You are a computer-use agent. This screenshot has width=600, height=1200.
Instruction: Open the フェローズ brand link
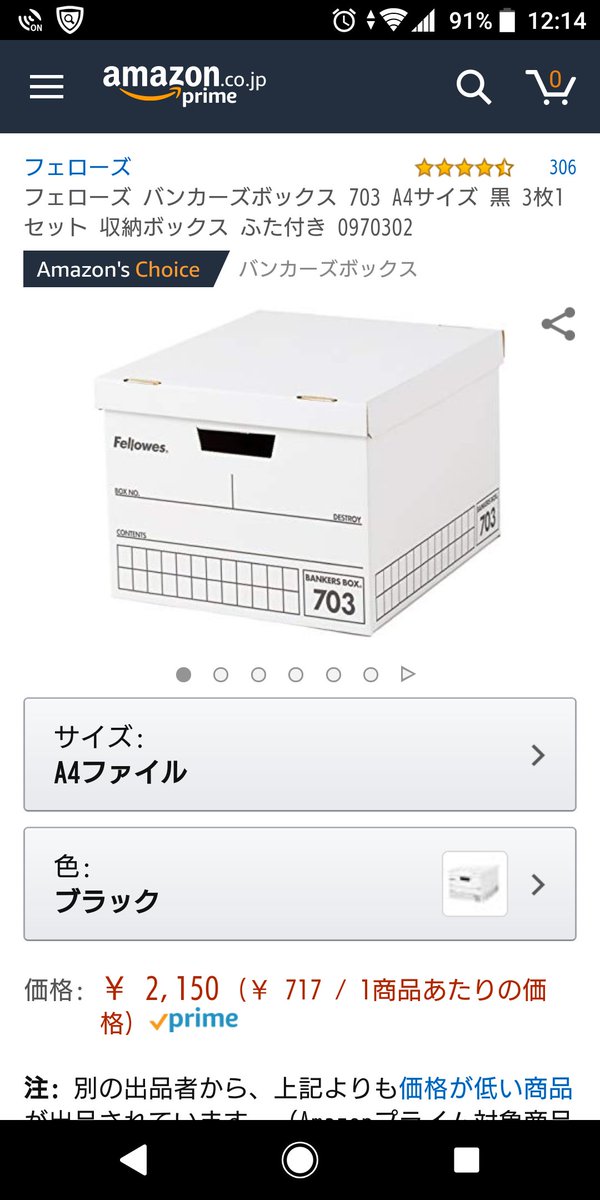click(78, 167)
